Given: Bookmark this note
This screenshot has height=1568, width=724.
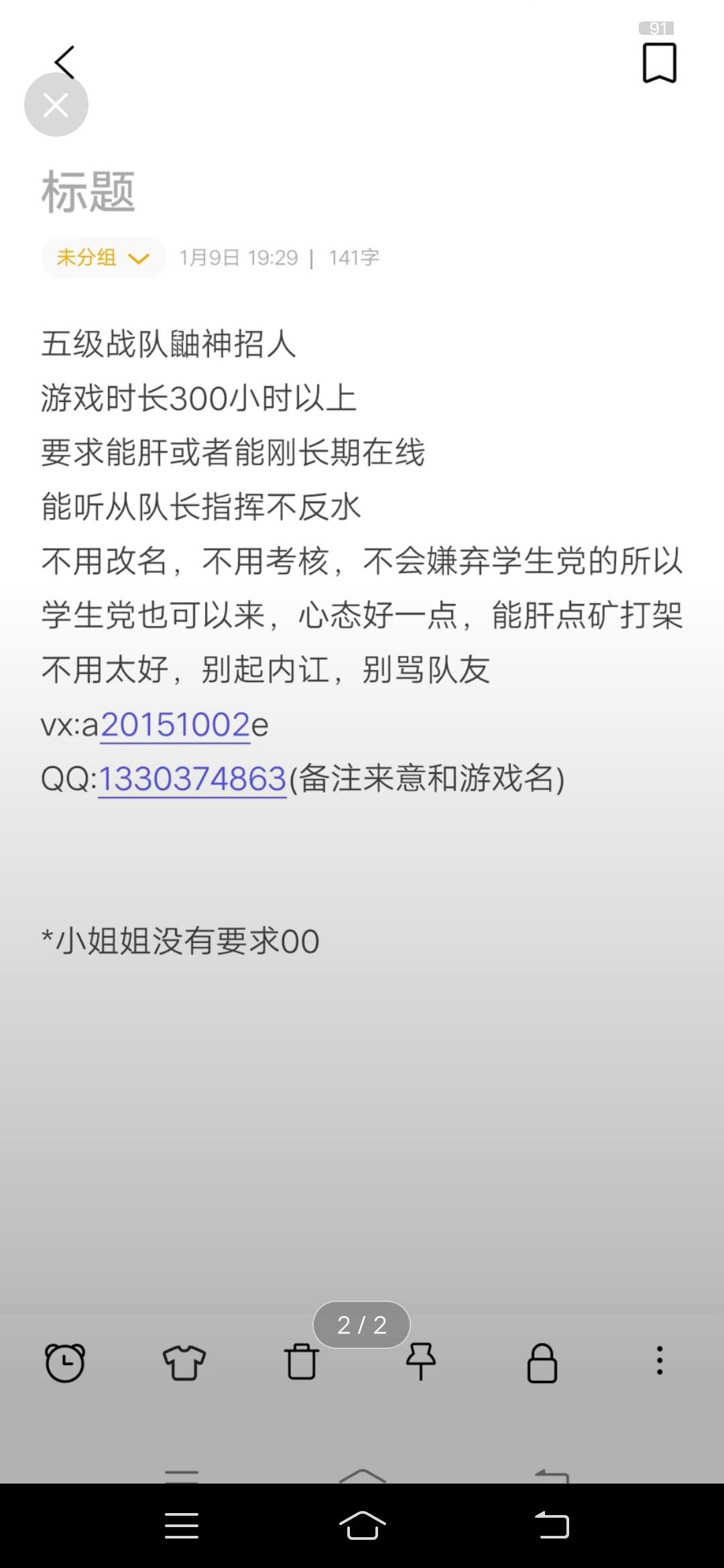Looking at the screenshot, I should [660, 63].
